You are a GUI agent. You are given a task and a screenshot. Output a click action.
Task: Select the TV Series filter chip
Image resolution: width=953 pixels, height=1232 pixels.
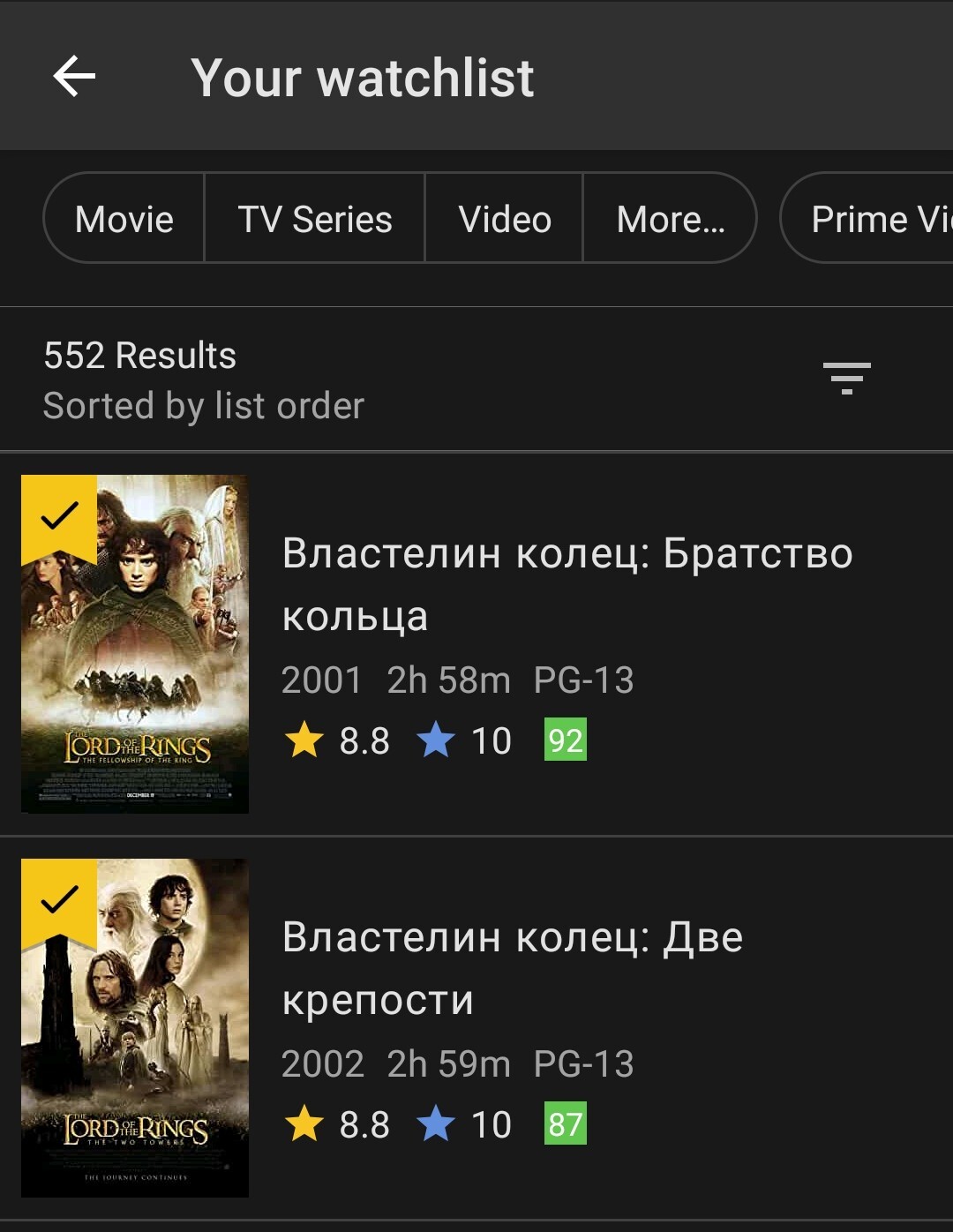click(x=315, y=219)
